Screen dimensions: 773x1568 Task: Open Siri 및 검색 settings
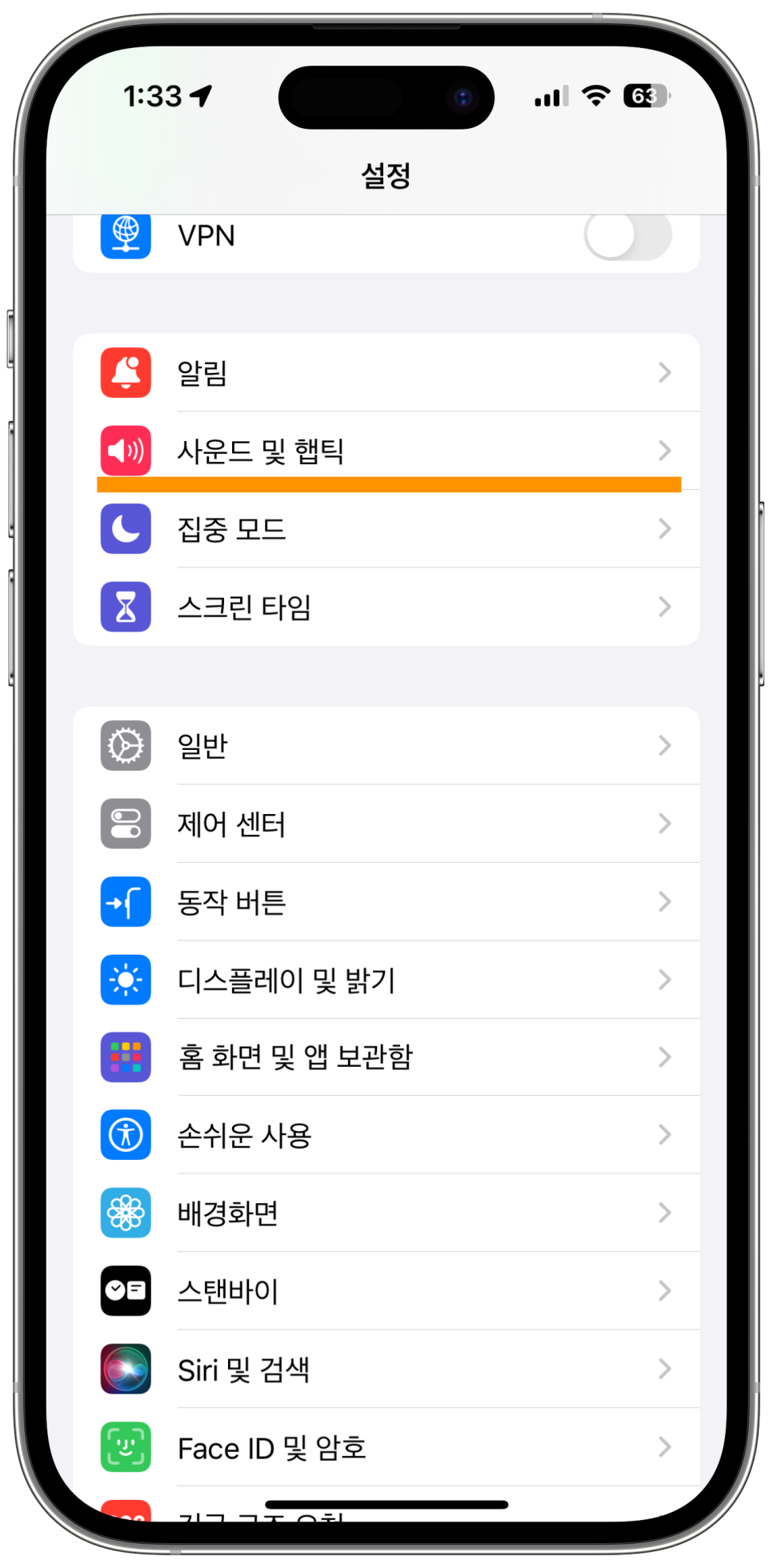(x=386, y=1369)
